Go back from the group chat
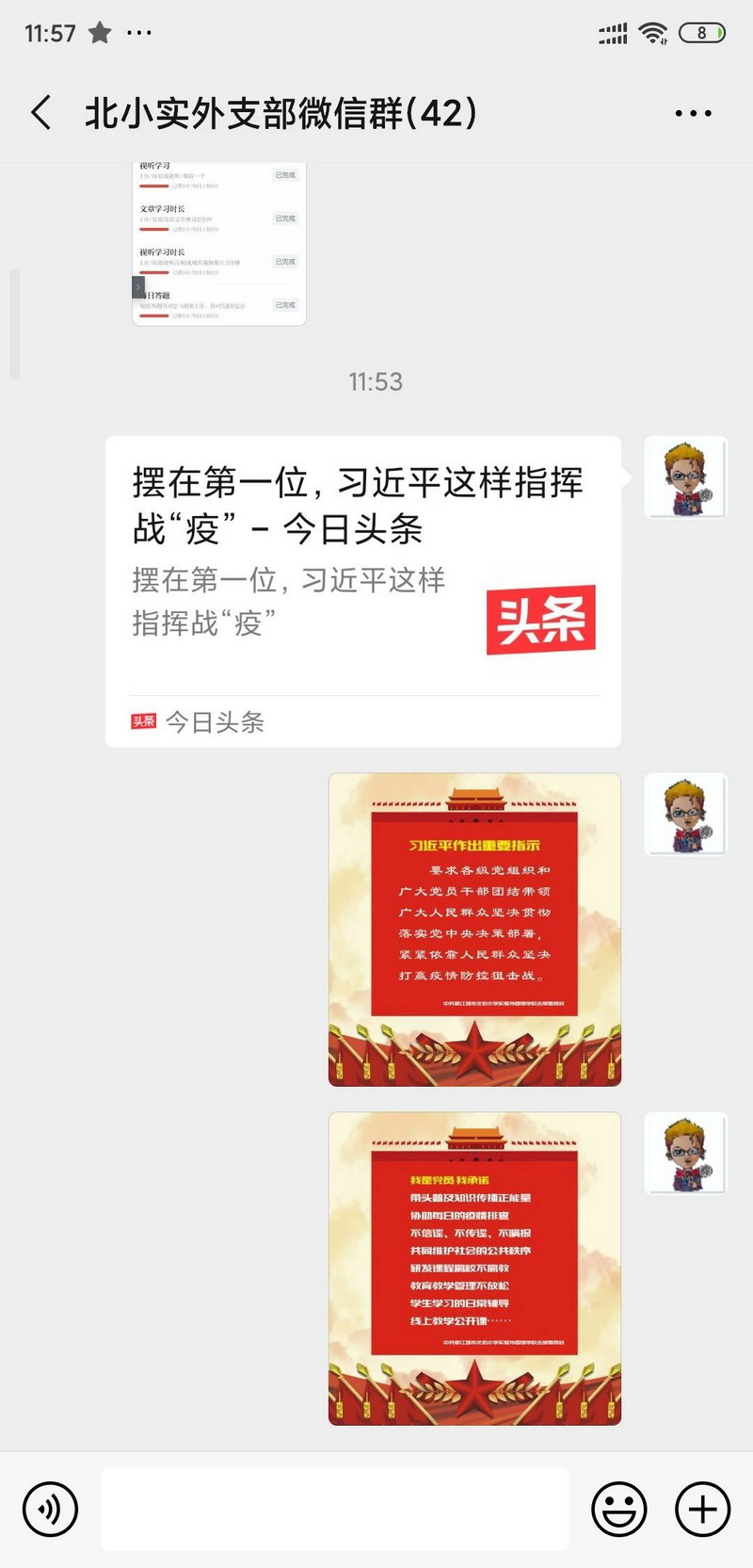753x1568 pixels. tap(41, 113)
